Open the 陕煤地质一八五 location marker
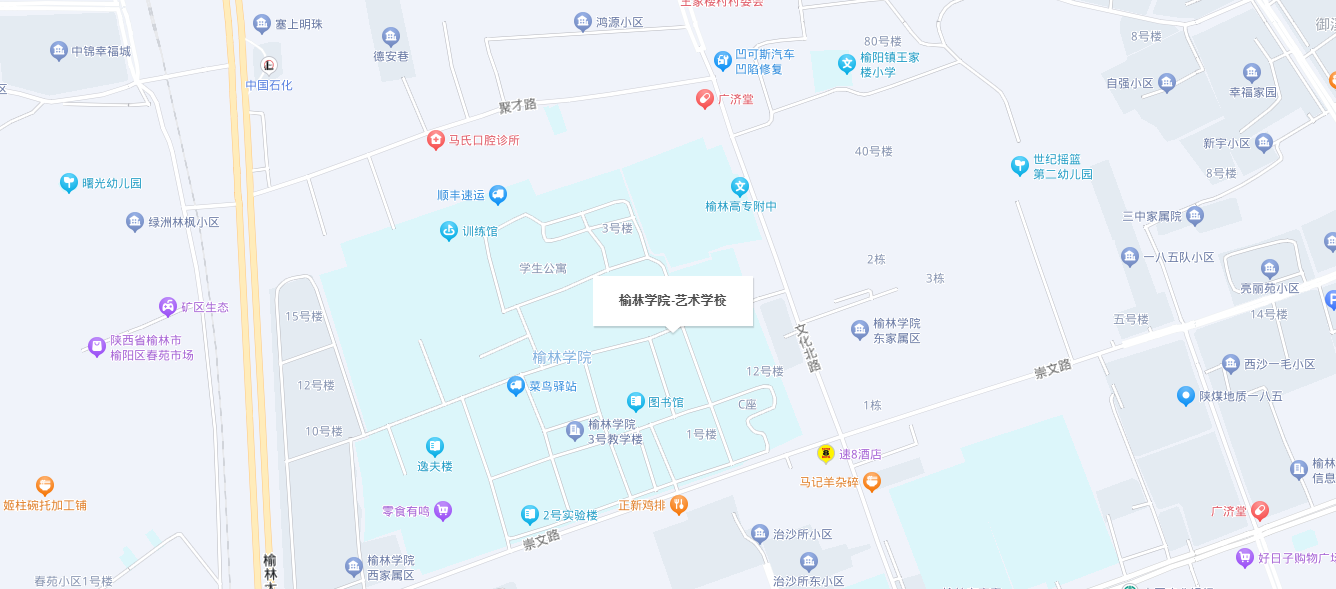 tap(1187, 396)
